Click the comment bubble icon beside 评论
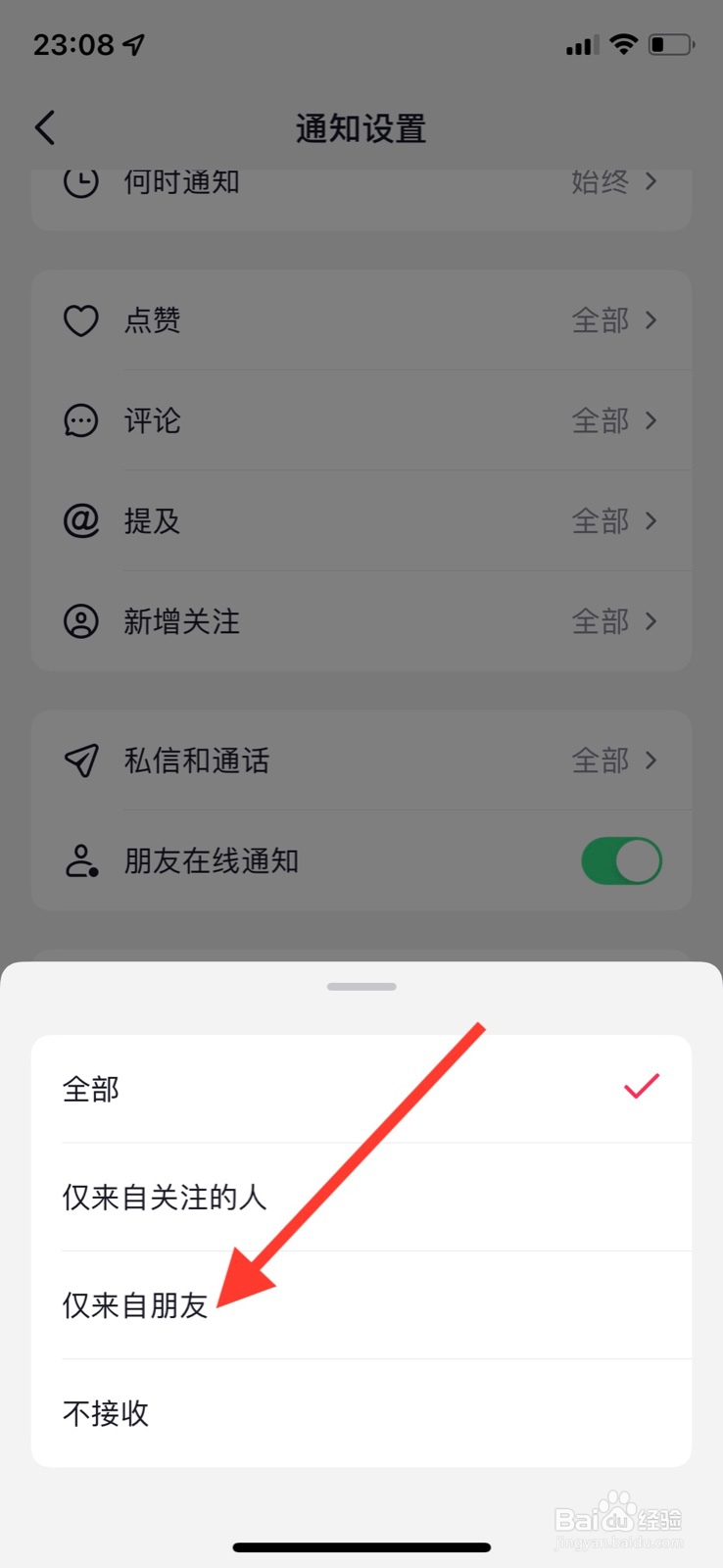Image resolution: width=723 pixels, height=1568 pixels. point(81,420)
